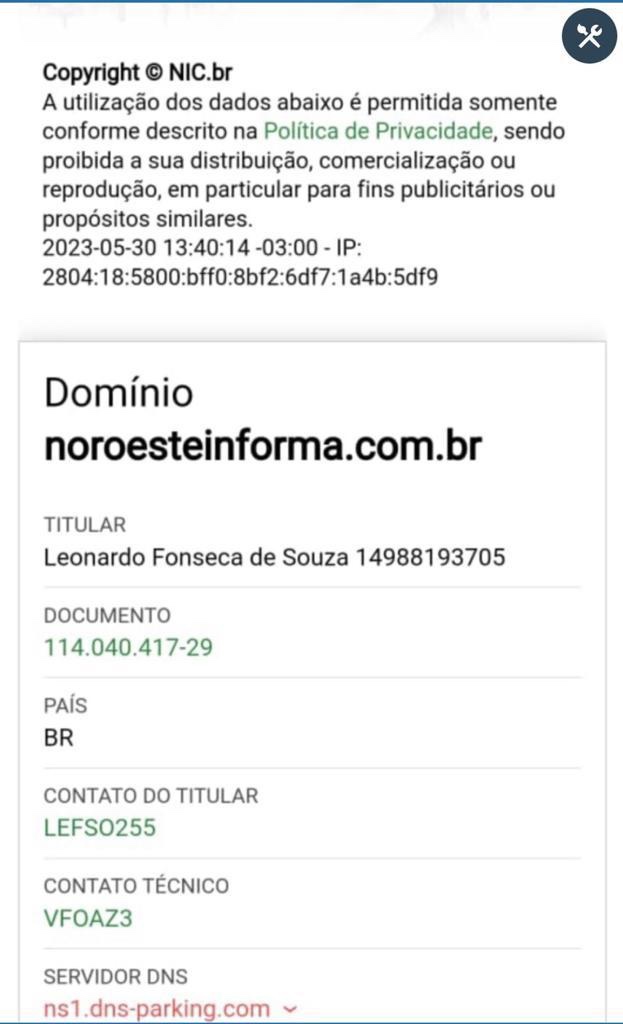
Task: Tap the document number 114.040.417-29
Action: (128, 647)
